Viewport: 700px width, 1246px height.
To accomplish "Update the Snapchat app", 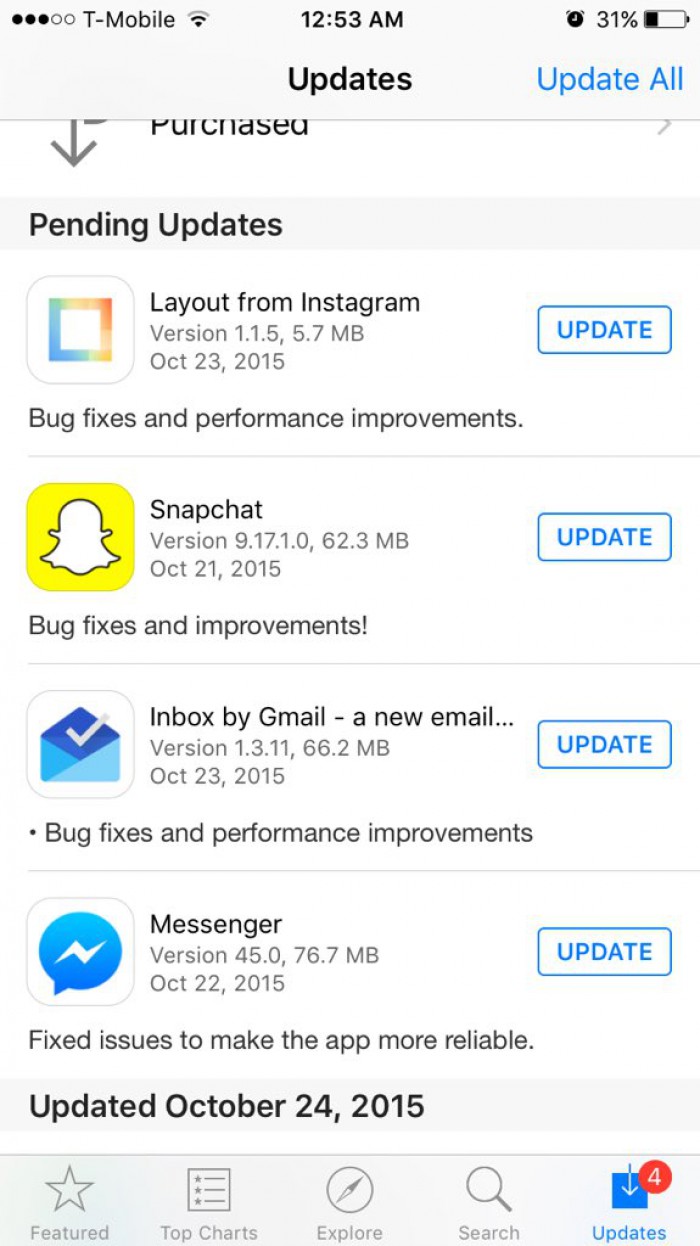I will [604, 537].
